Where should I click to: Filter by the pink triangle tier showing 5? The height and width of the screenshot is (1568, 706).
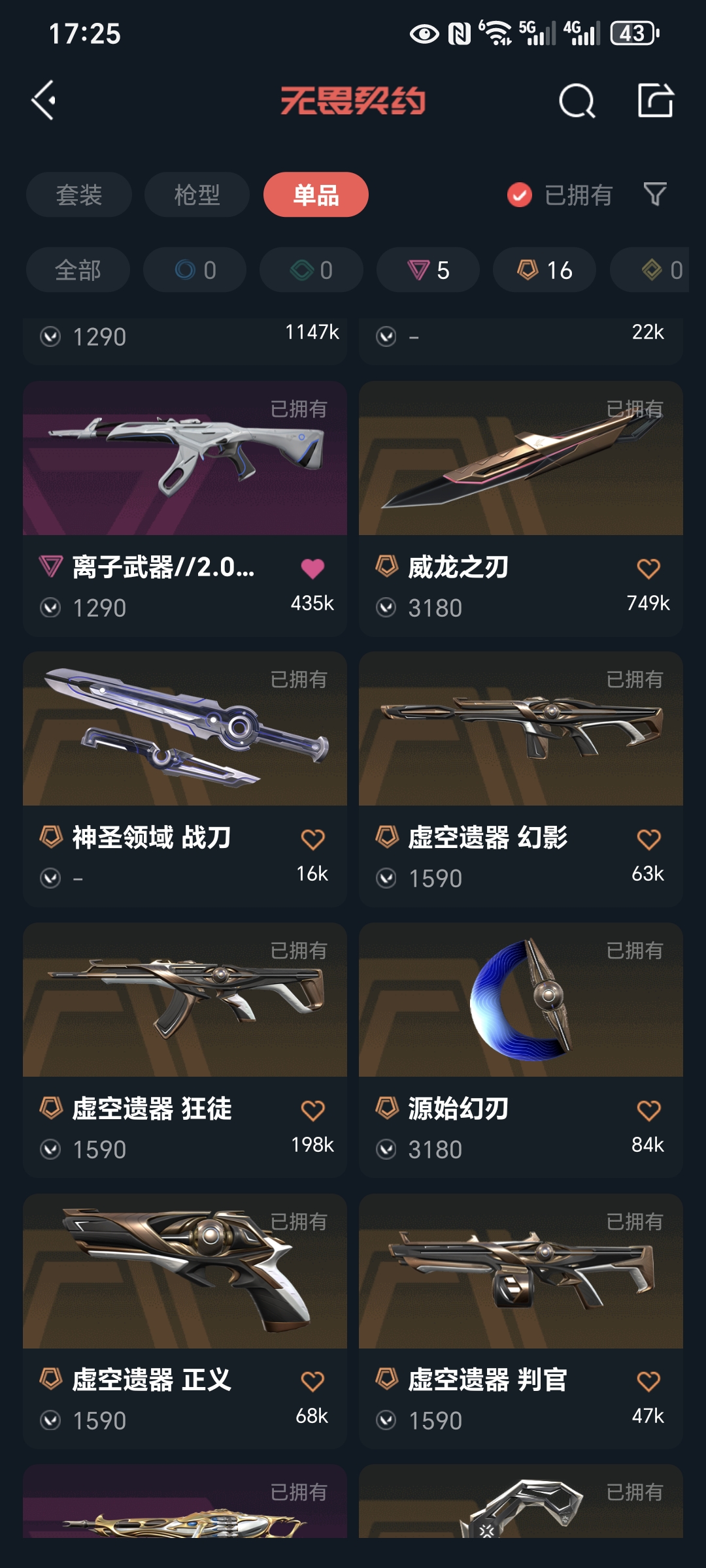[x=428, y=270]
